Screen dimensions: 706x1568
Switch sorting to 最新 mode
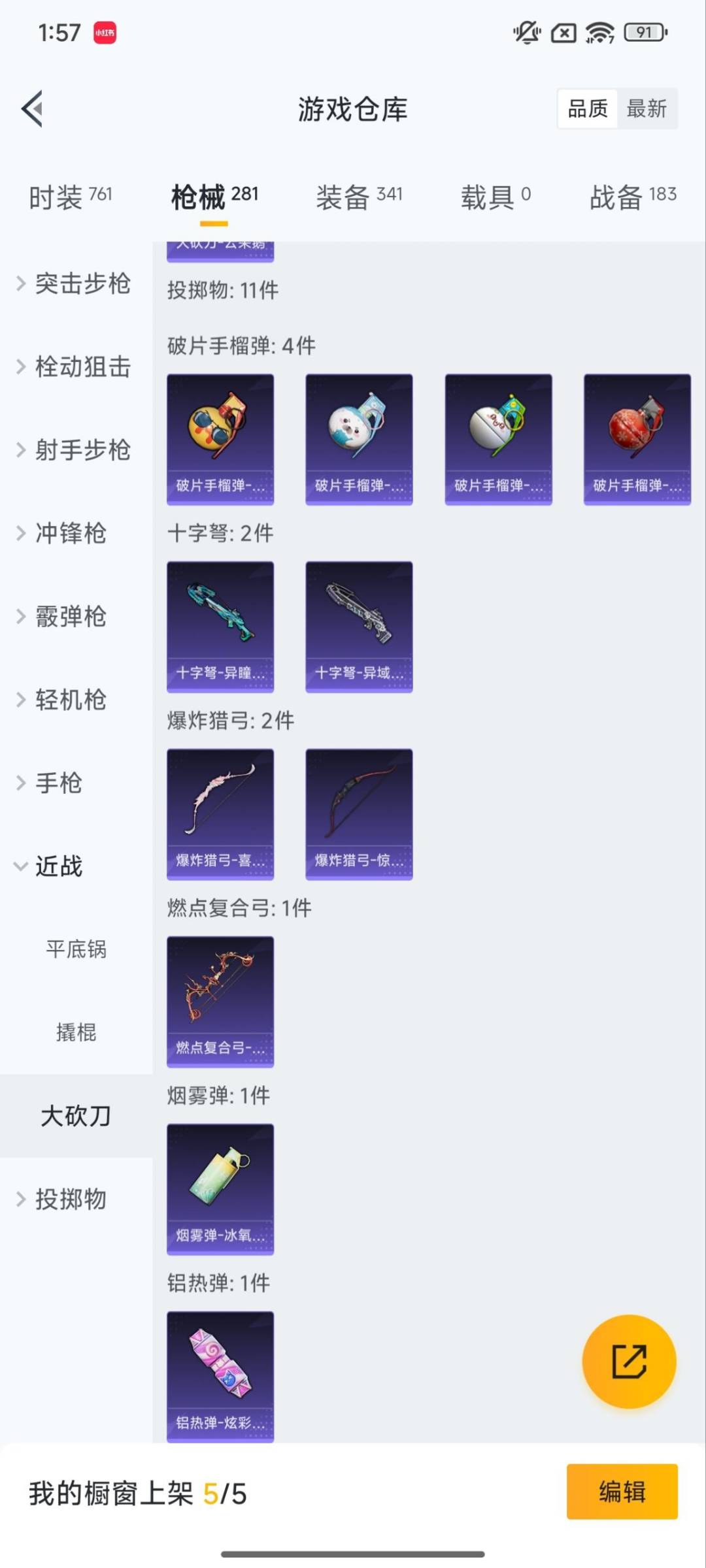coord(648,108)
